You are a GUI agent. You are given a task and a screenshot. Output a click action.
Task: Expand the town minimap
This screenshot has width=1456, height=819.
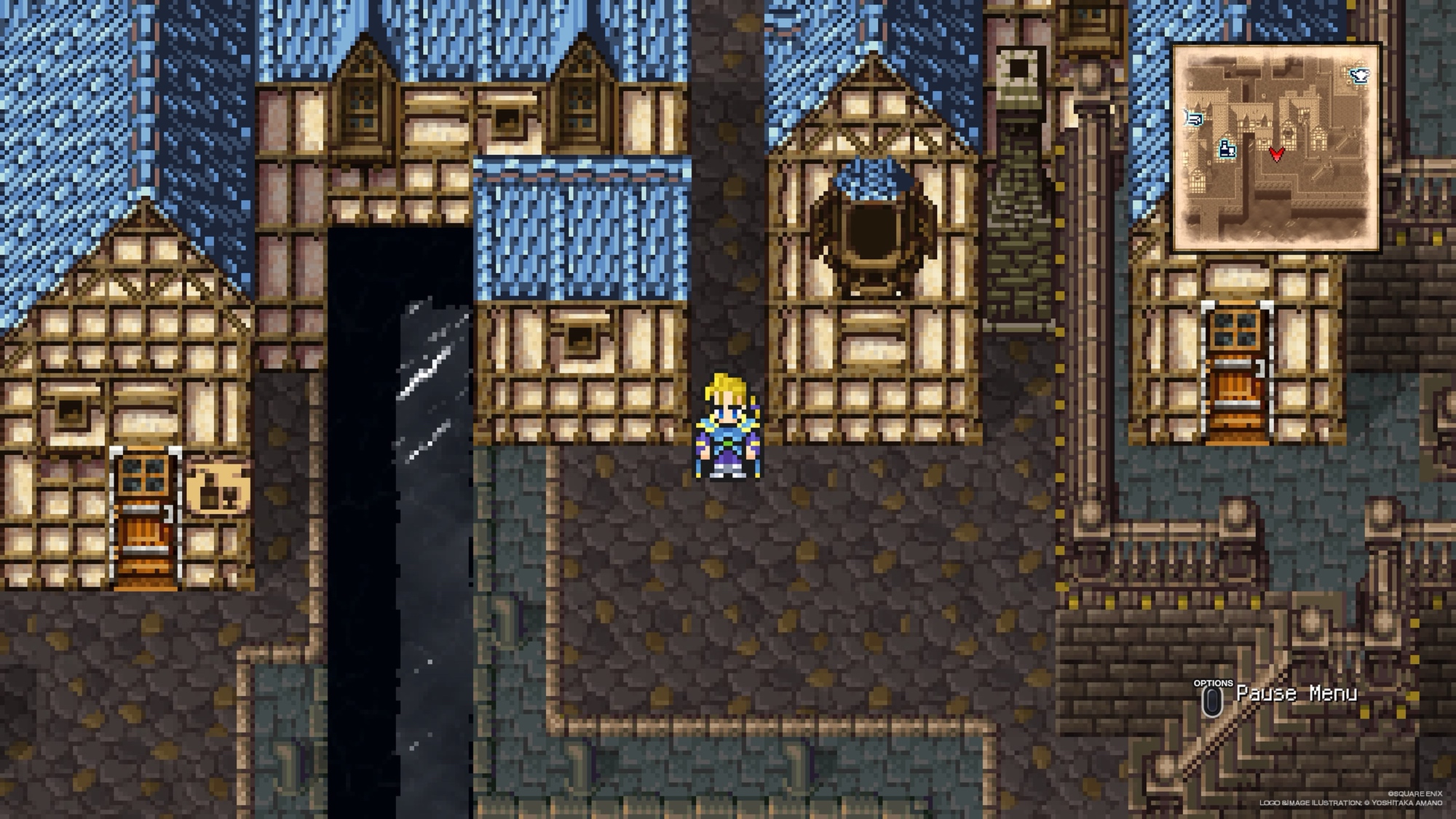point(1276,148)
